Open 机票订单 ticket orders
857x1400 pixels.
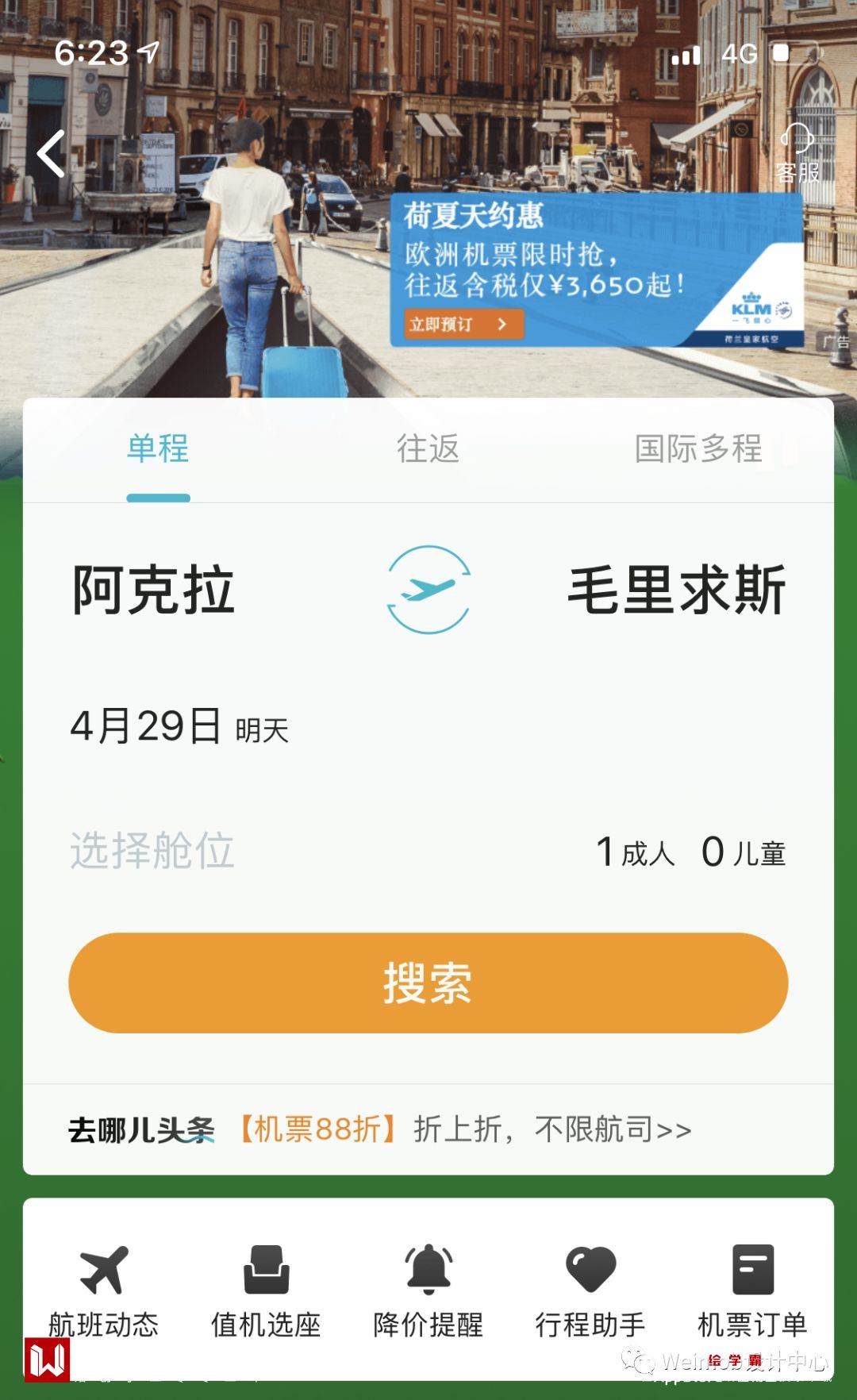pos(752,1292)
